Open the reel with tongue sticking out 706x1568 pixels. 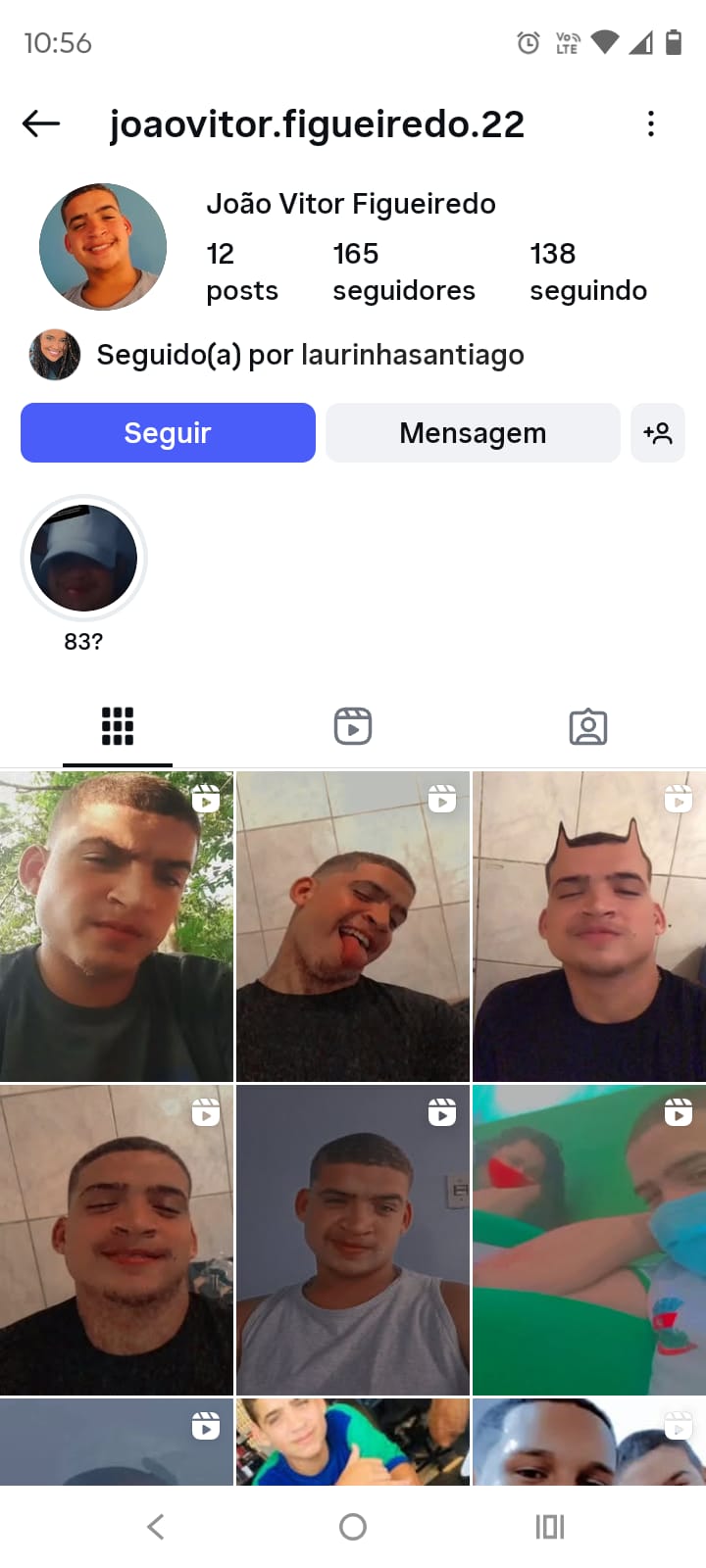[x=353, y=927]
